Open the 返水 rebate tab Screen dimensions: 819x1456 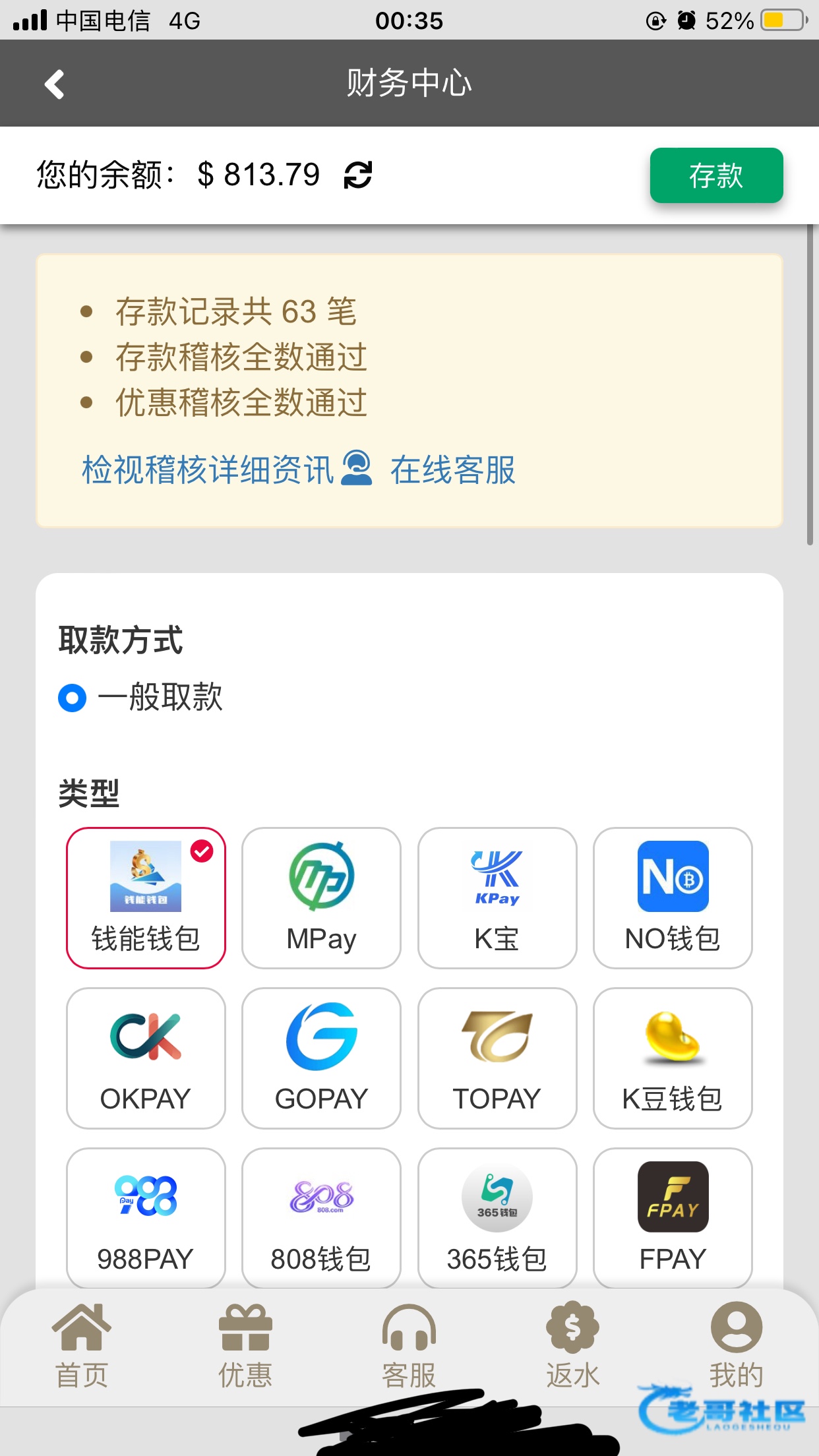pyautogui.click(x=572, y=1347)
